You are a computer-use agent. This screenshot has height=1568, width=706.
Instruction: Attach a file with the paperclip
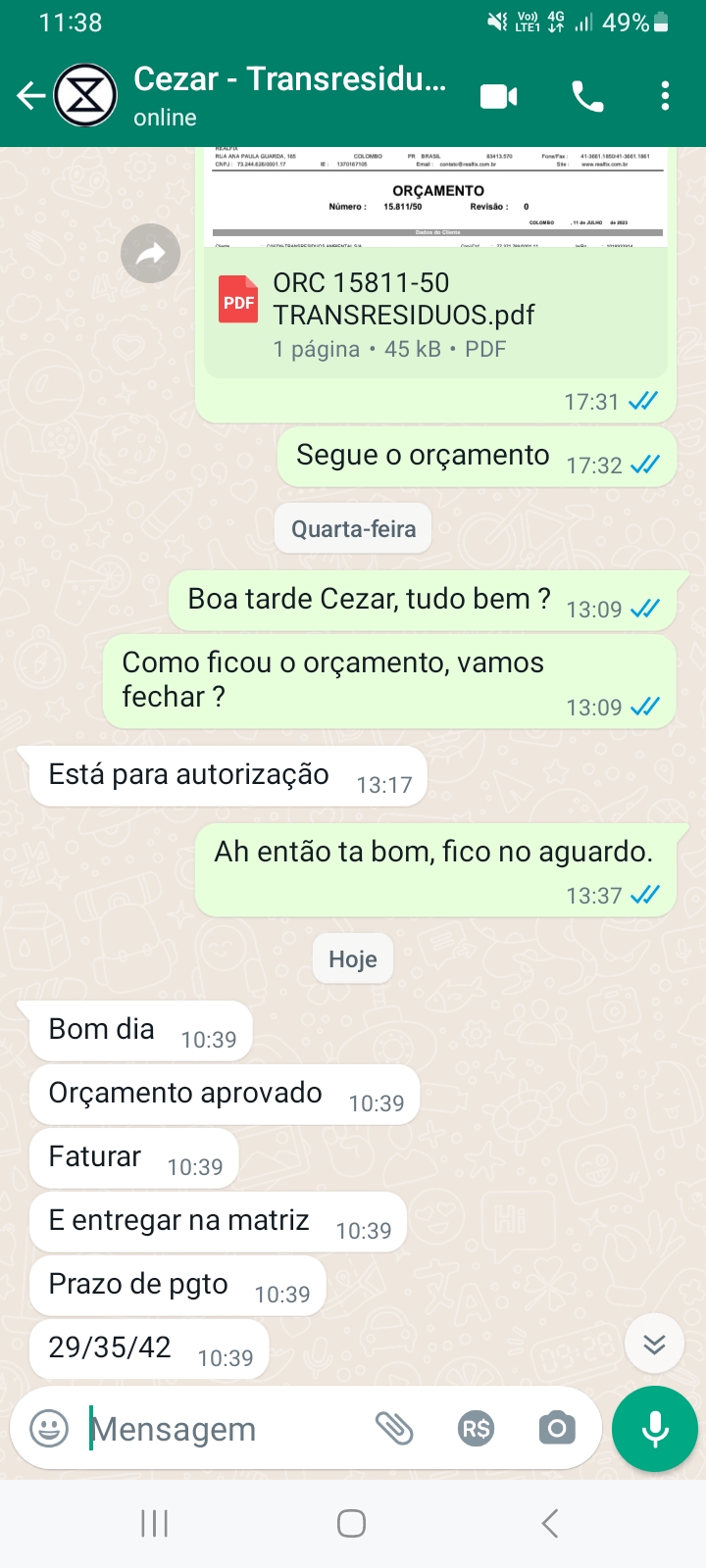pyautogui.click(x=394, y=1428)
